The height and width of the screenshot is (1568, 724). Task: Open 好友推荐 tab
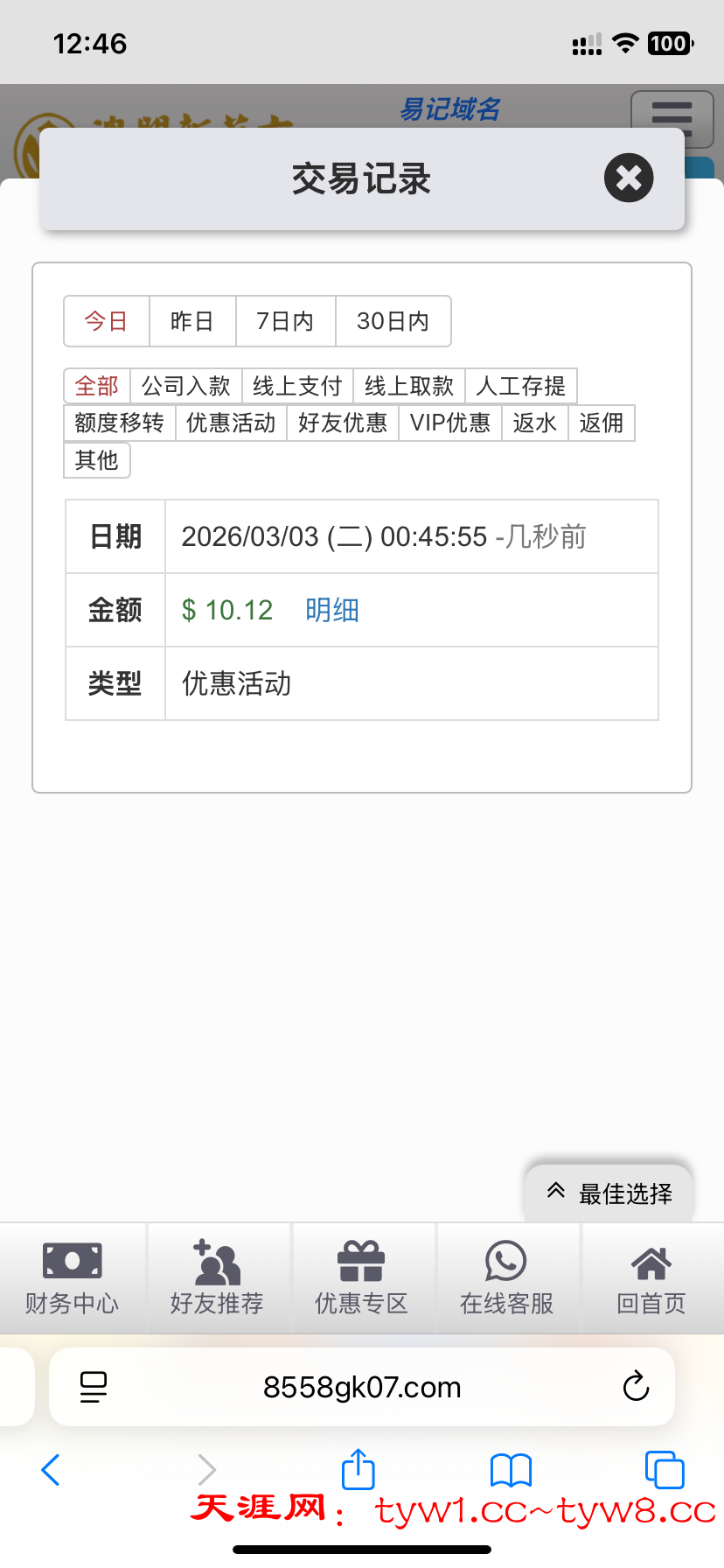pos(217,1278)
